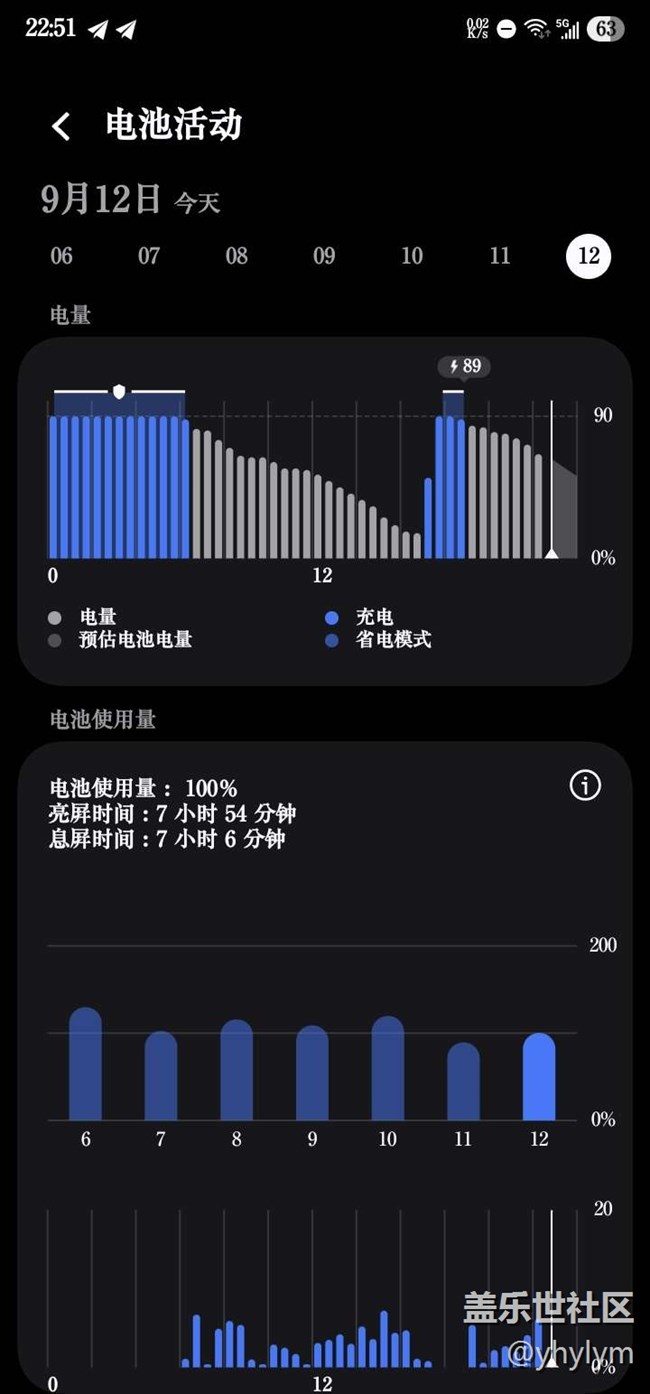
Task: Open the battery usage info icon
Action: pyautogui.click(x=585, y=785)
